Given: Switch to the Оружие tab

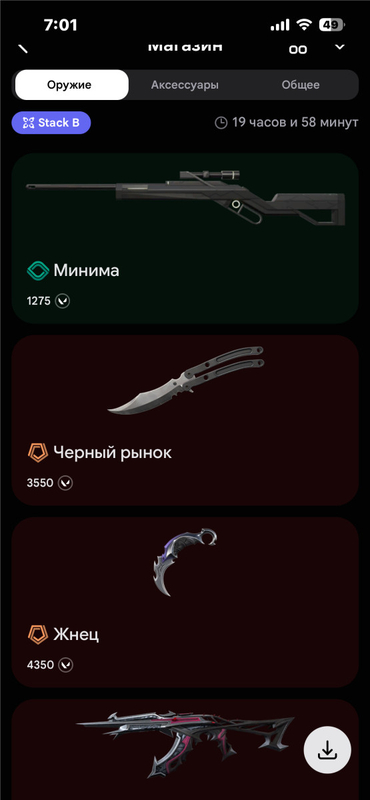Looking at the screenshot, I should tap(71, 85).
